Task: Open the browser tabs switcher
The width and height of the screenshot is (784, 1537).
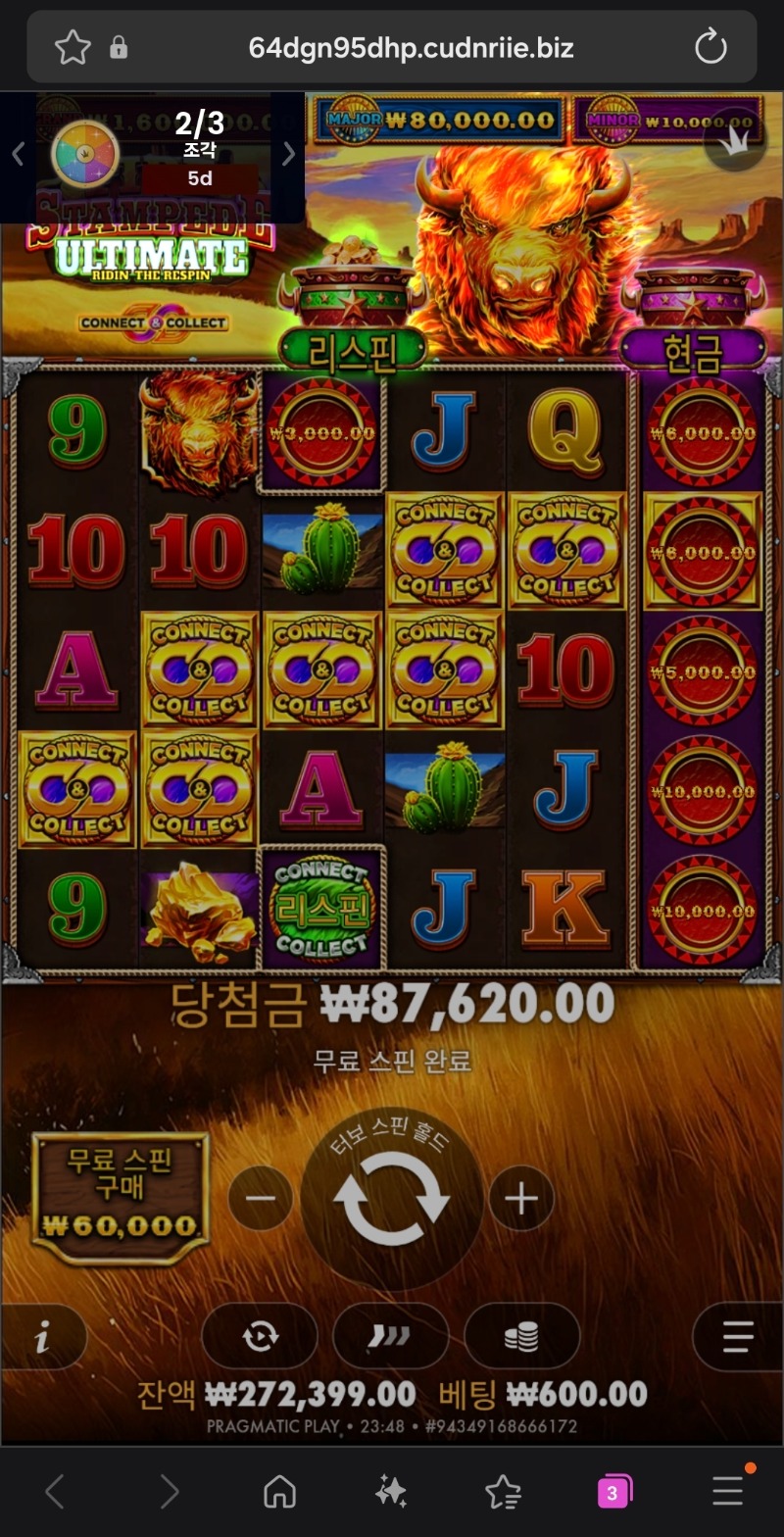Action: pos(614,1492)
